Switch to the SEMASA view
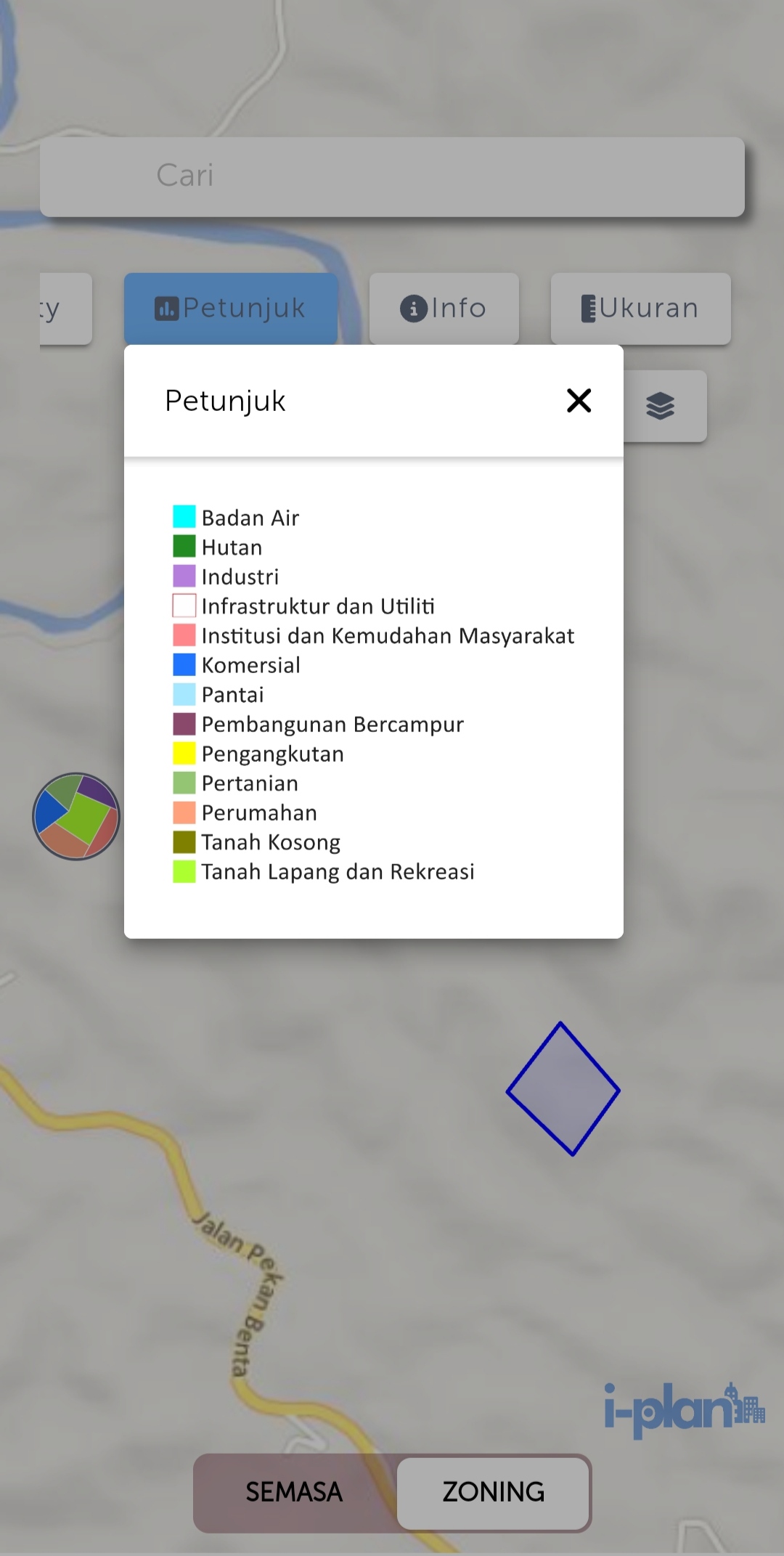 (294, 1492)
